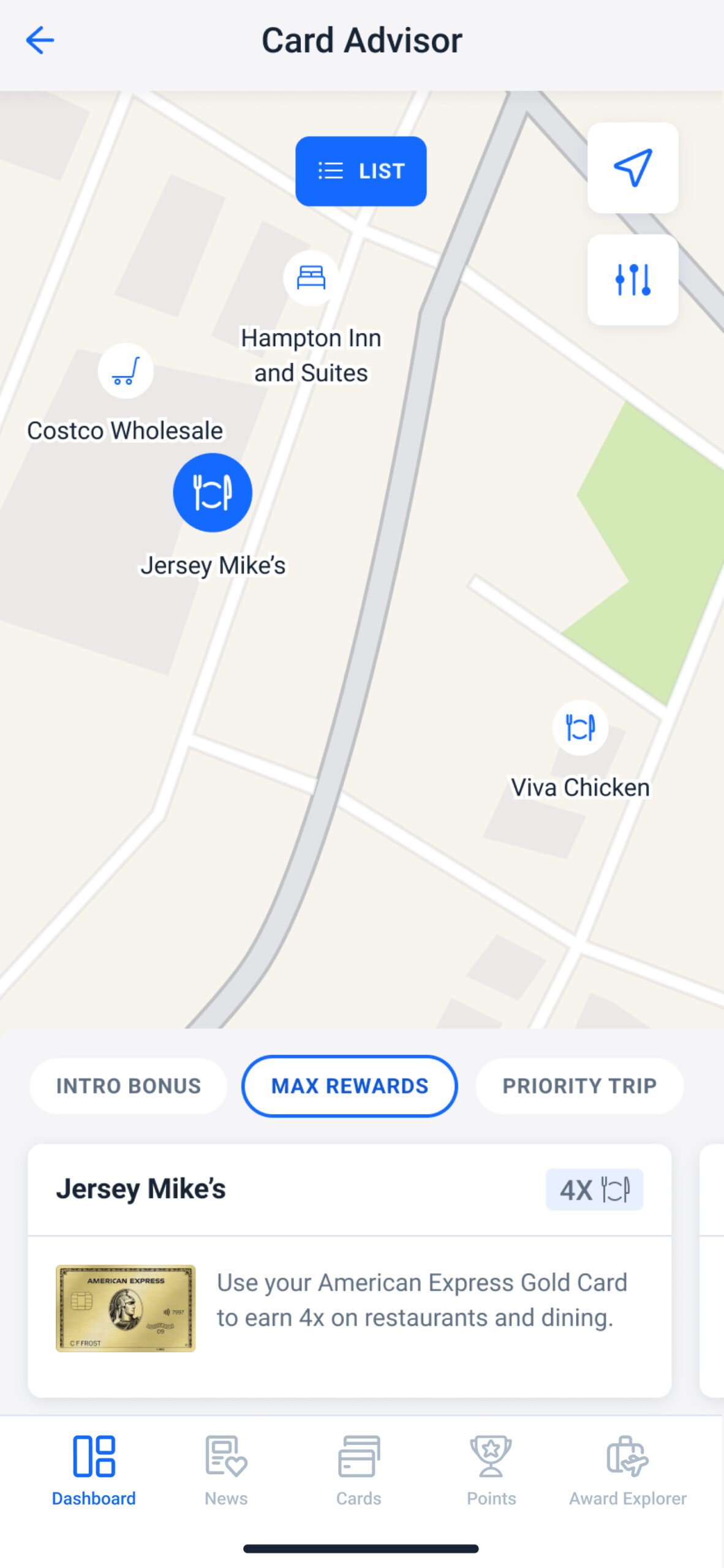Go back with the back arrow
This screenshot has height=1568, width=724.
click(x=40, y=40)
